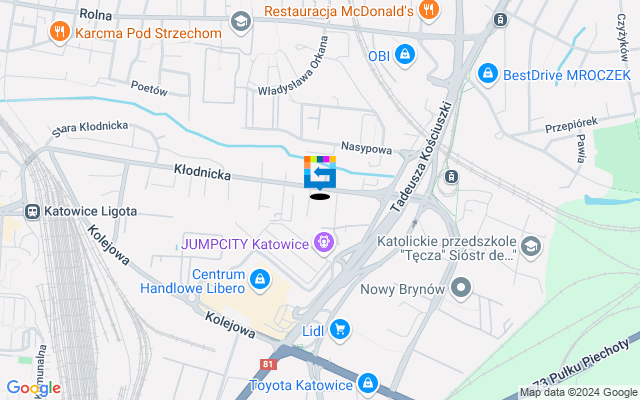Tap the custom location marker on Kłodnicka
The image size is (640, 400).
point(320,172)
